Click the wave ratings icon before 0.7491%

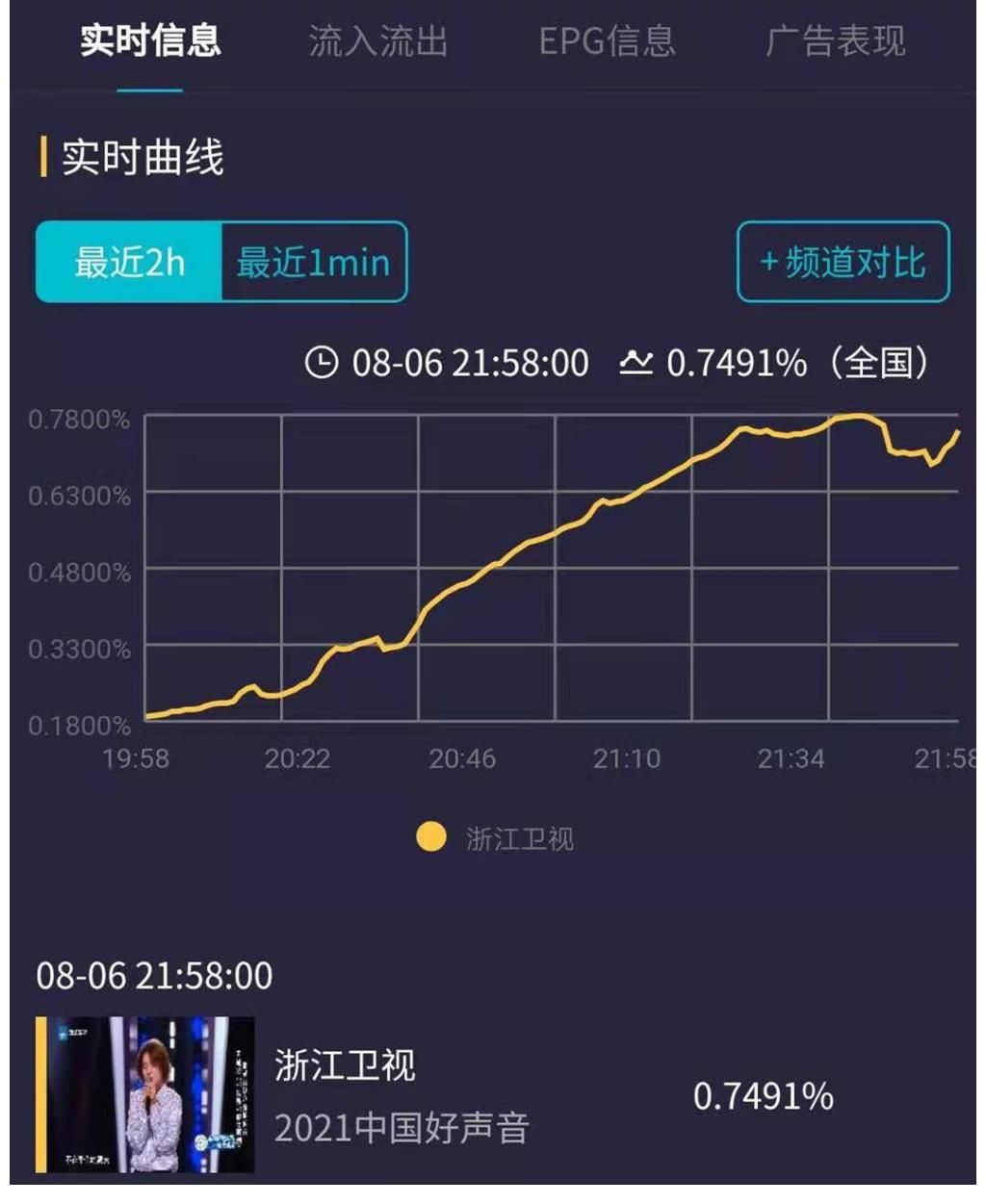pos(636,364)
